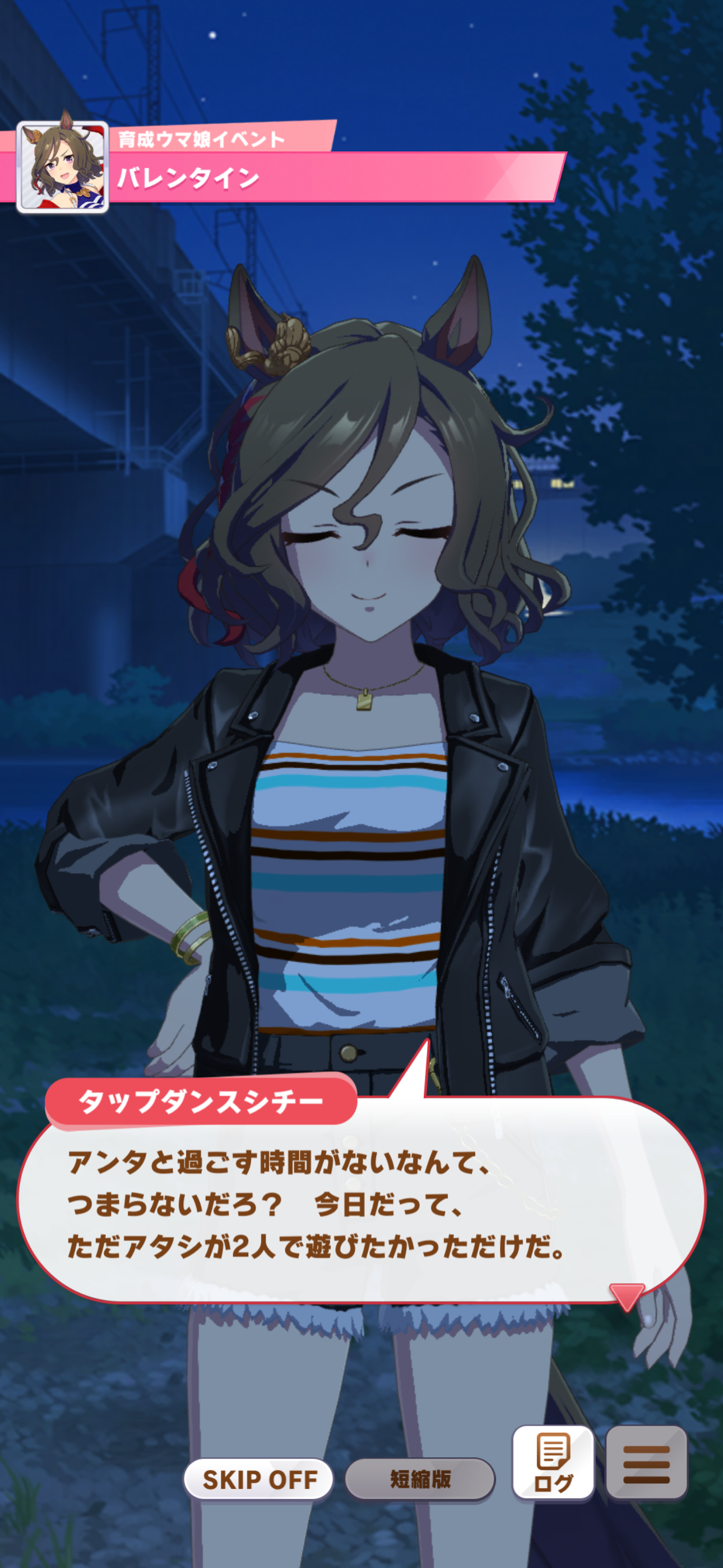Tap the 短縮版 shortened version button
The height and width of the screenshot is (1568, 723).
(420, 1479)
